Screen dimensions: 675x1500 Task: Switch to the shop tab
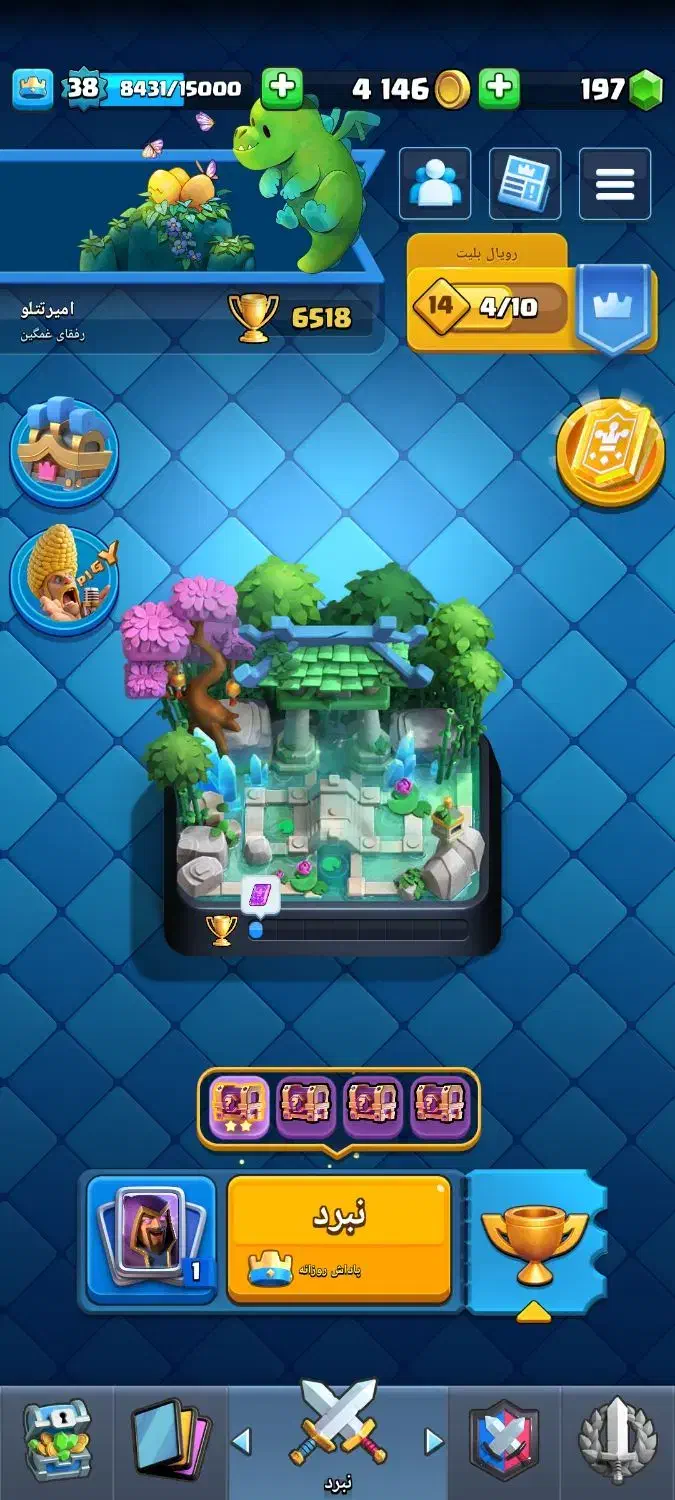pyautogui.click(x=57, y=1440)
